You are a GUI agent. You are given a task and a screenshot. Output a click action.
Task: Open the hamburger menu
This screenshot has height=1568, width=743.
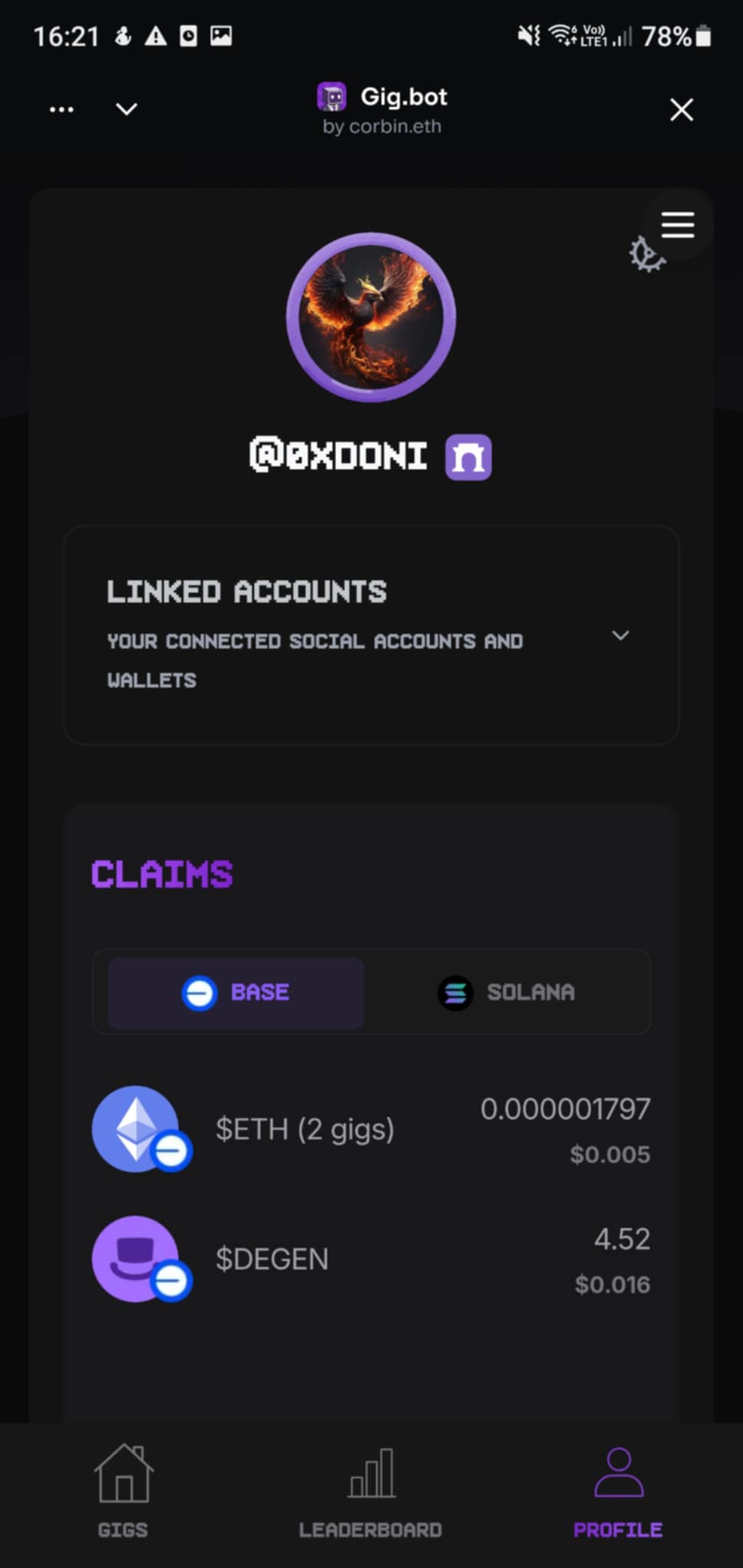point(678,225)
